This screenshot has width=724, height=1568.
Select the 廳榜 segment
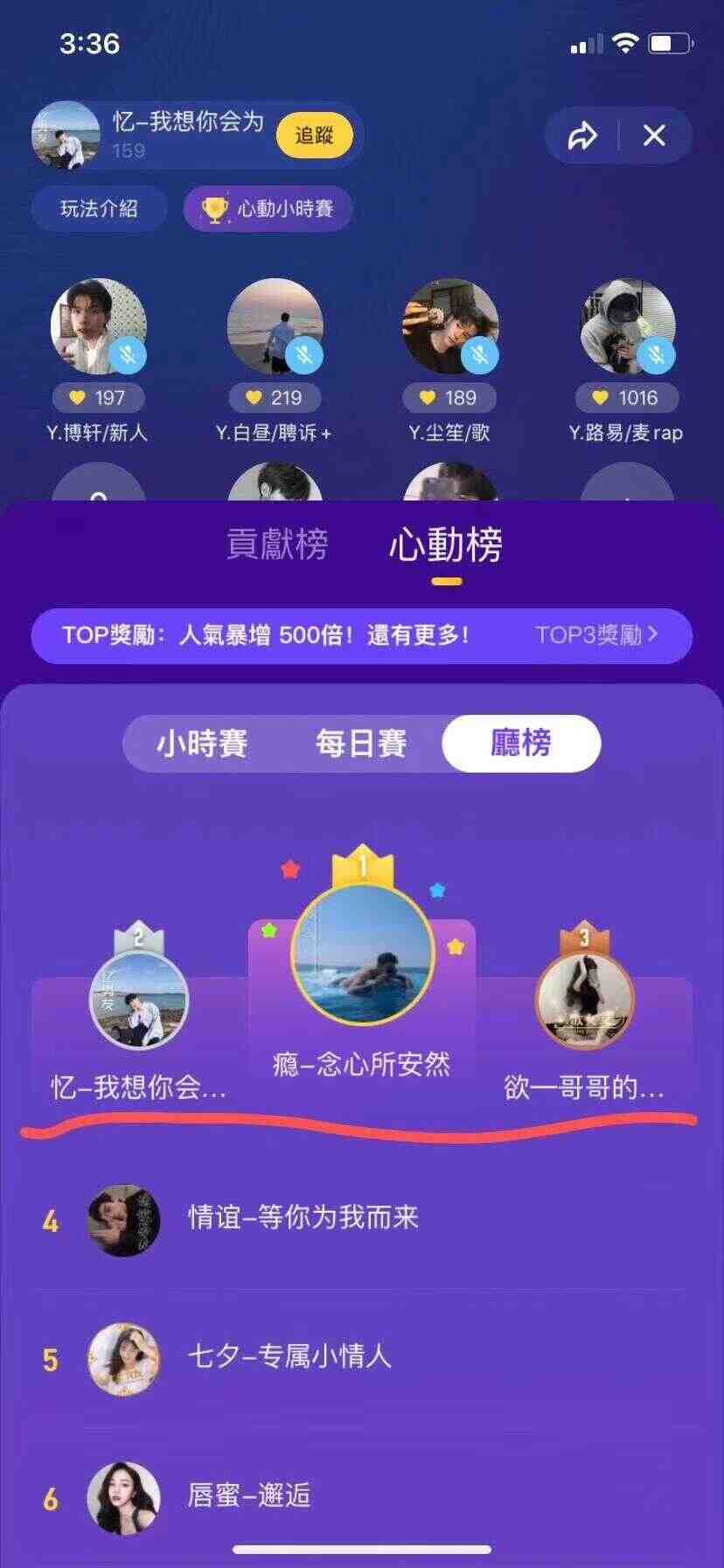tap(521, 744)
